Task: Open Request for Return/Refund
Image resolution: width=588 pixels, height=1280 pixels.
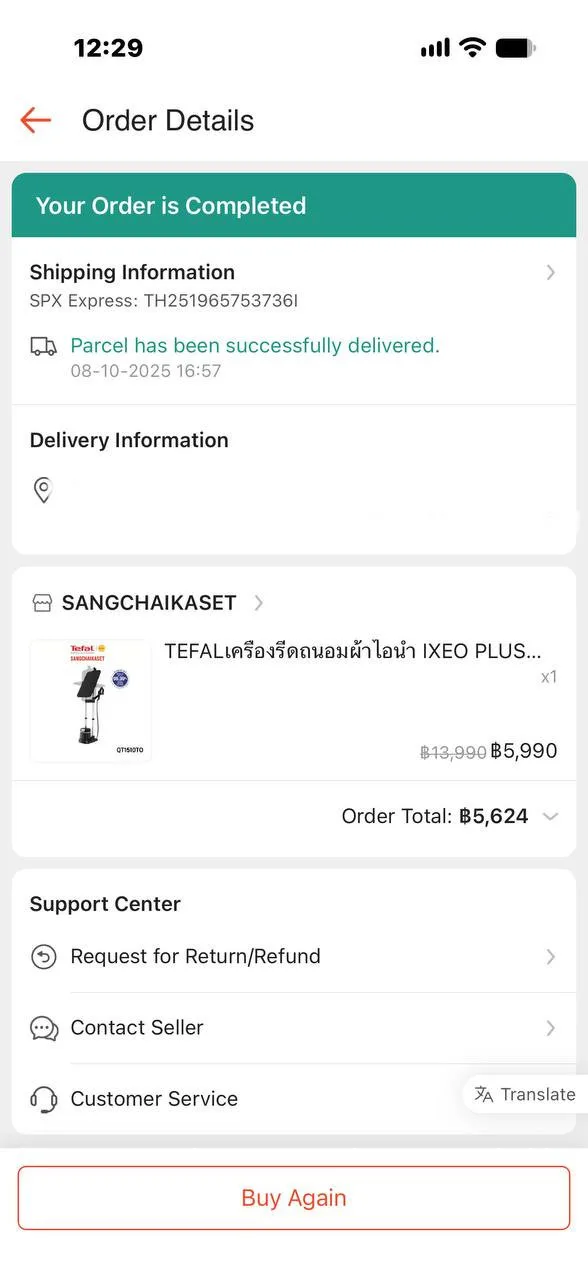Action: pos(294,957)
